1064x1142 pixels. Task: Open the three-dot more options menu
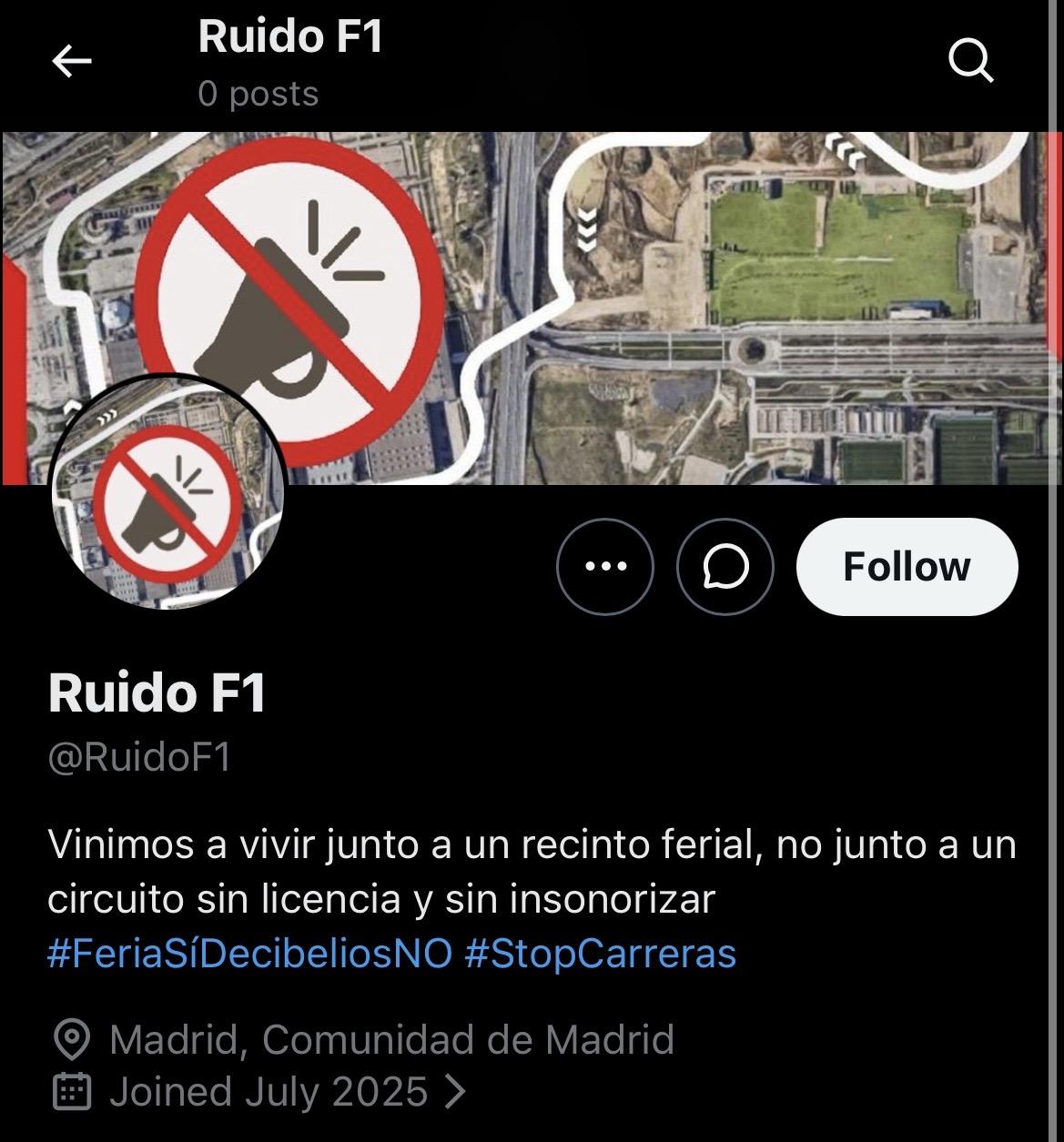point(605,566)
